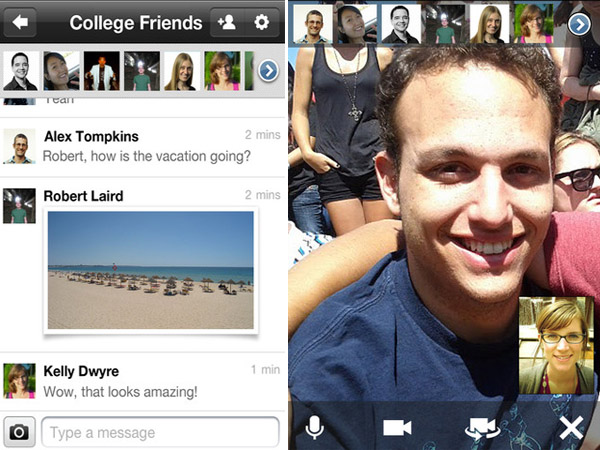600x450 pixels.
Task: Mute the microphone in the video call
Action: [315, 428]
